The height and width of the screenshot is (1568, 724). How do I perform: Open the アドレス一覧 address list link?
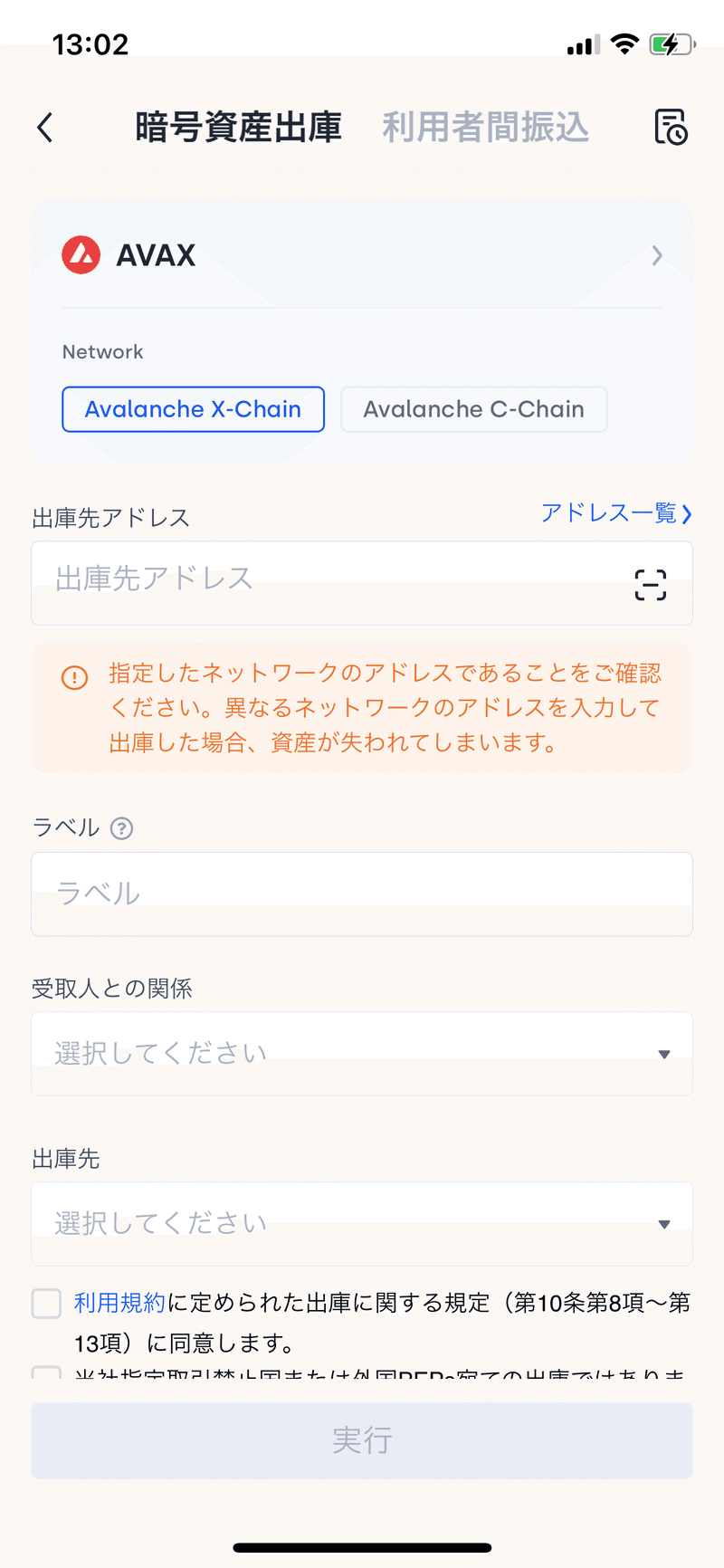tap(616, 514)
